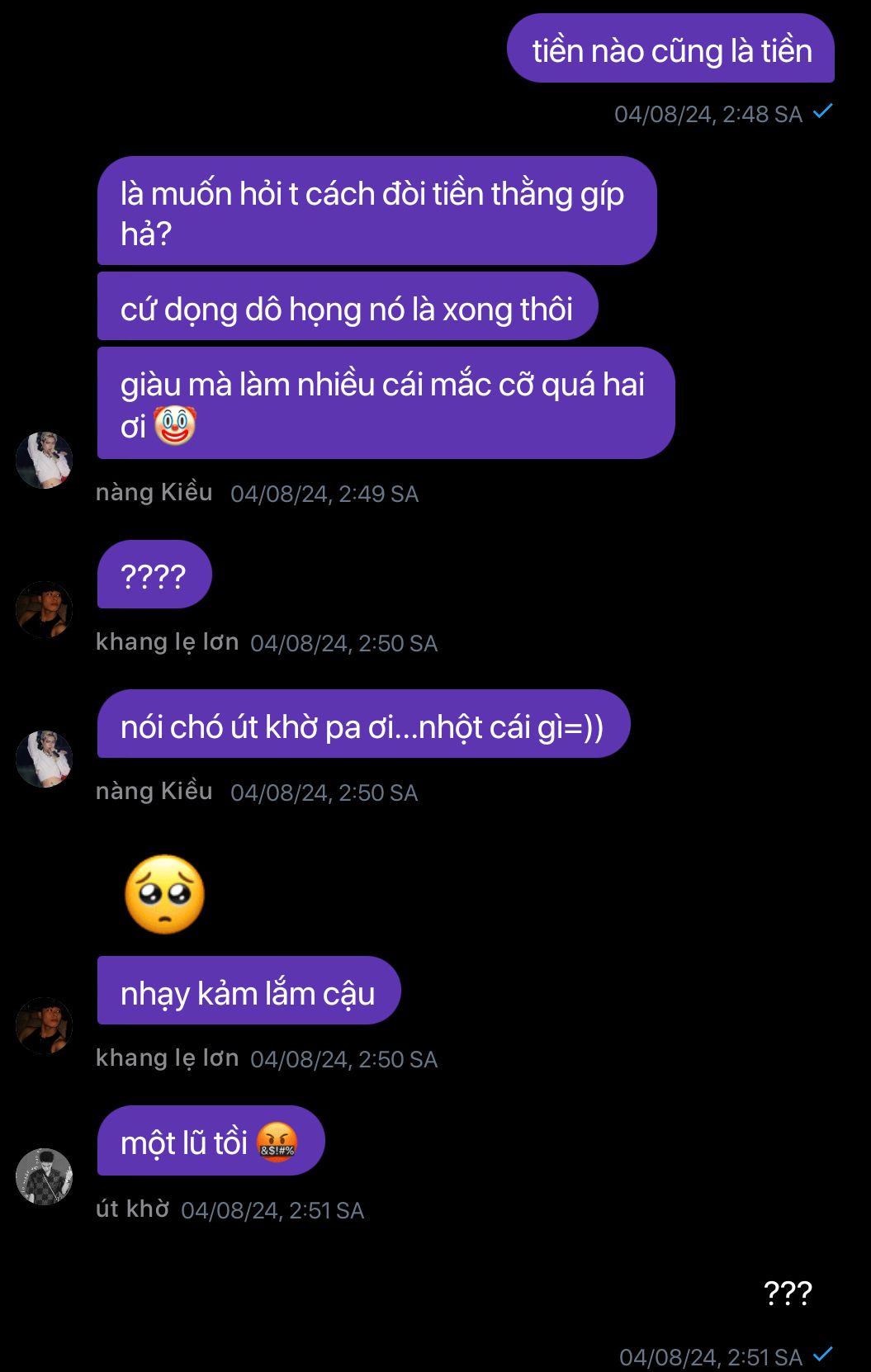Tap khang lẹ lơn's avatar next to "????"
Image resolution: width=871 pixels, height=1372 pixels.
coord(45,609)
